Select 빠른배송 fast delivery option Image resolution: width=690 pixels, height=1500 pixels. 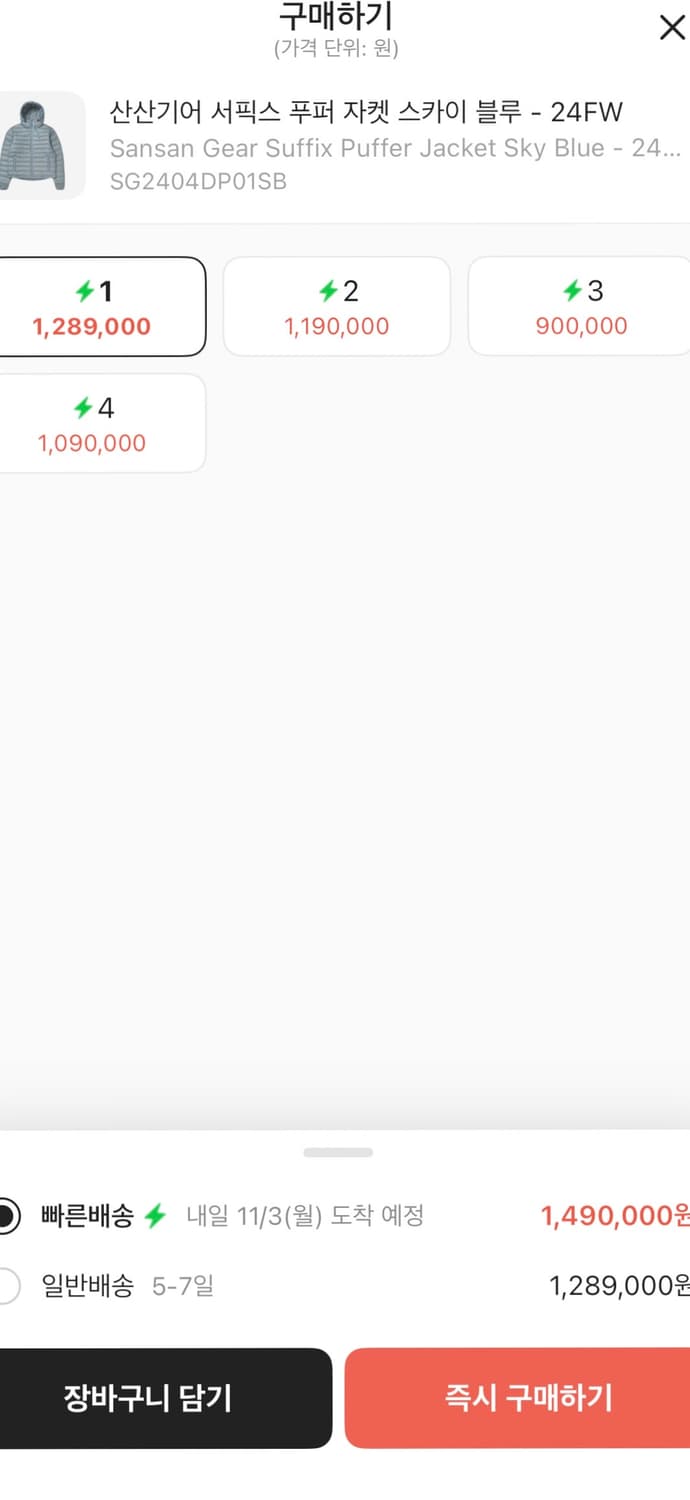pyautogui.click(x=8, y=1216)
